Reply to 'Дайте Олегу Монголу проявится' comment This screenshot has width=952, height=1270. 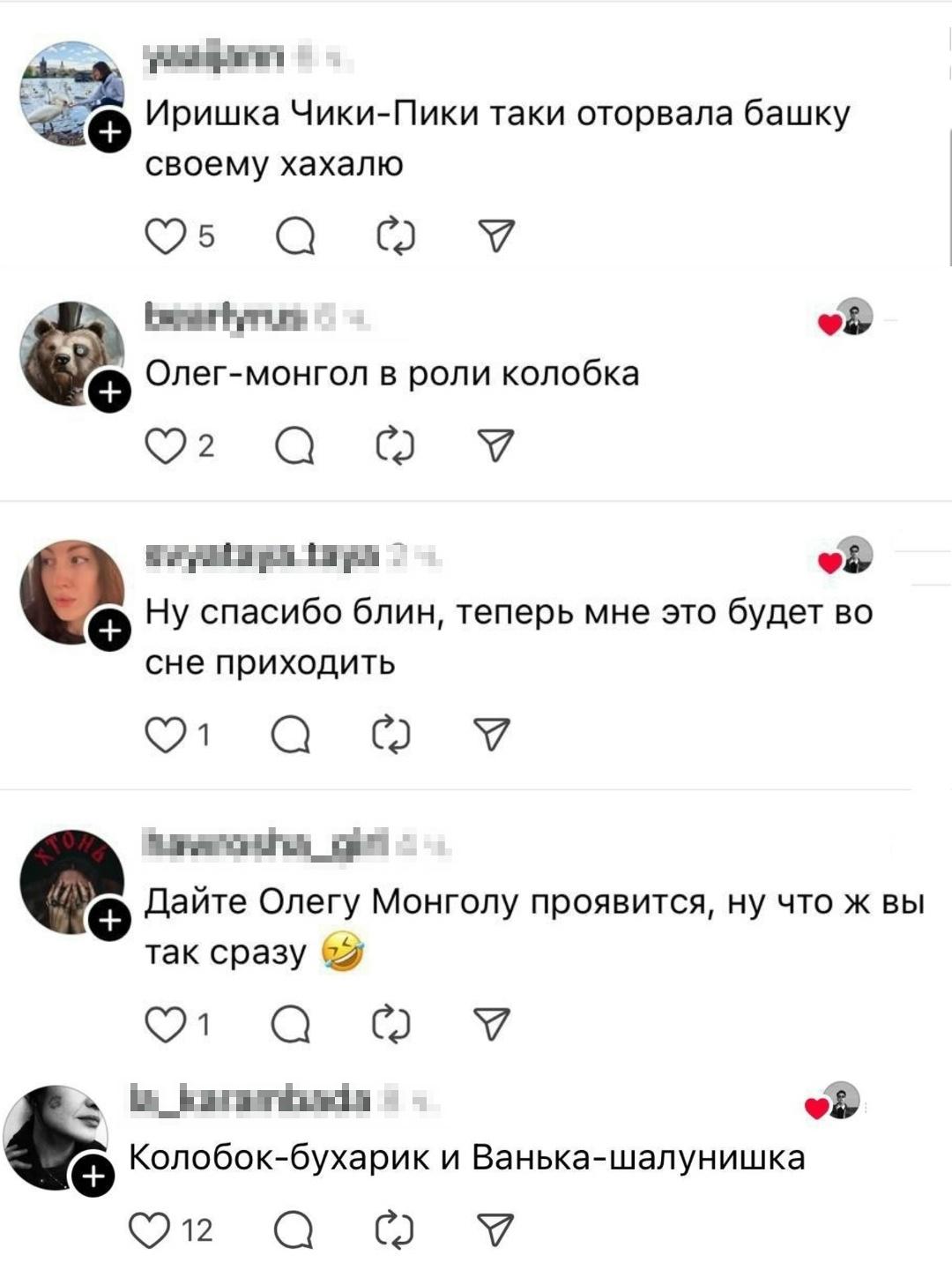(291, 1024)
